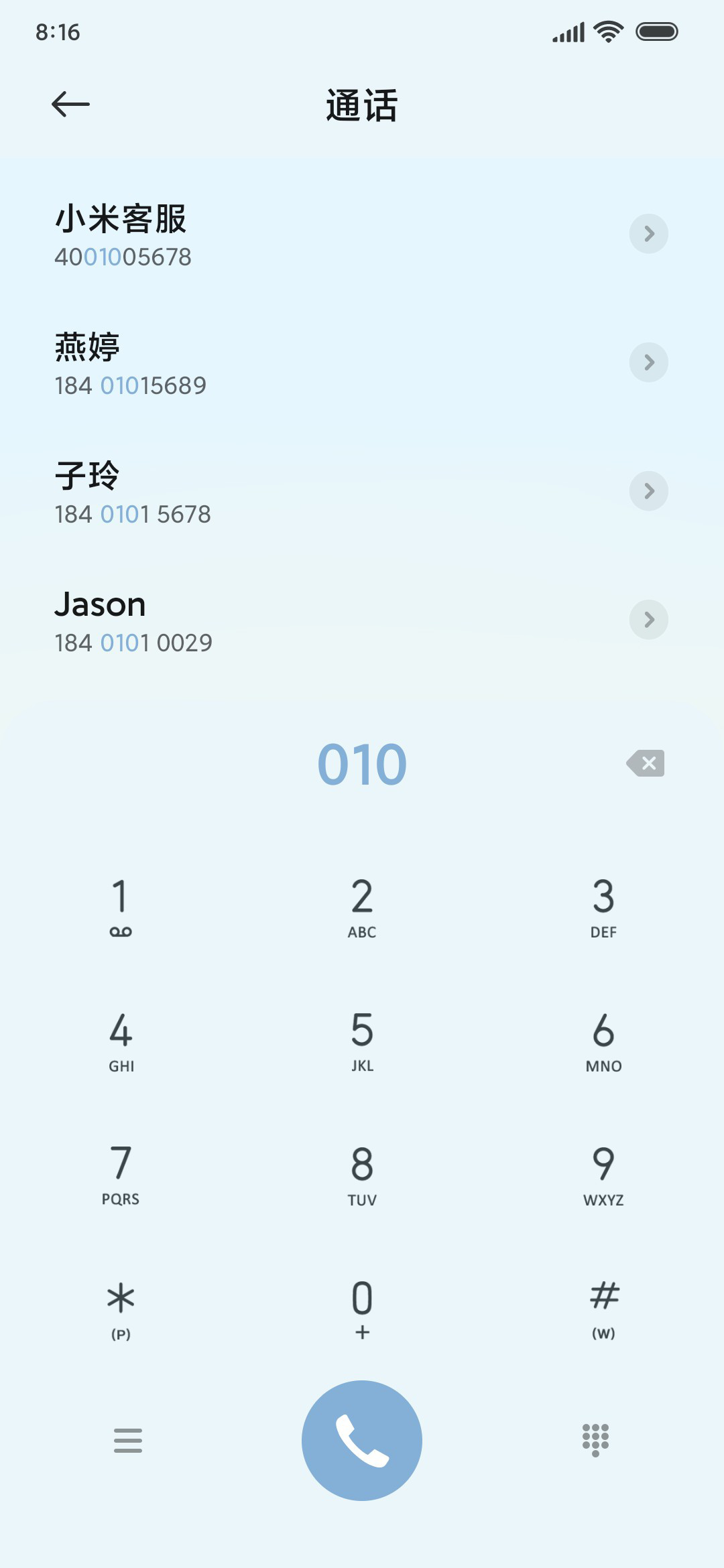Open details chevron for Jason

(648, 620)
